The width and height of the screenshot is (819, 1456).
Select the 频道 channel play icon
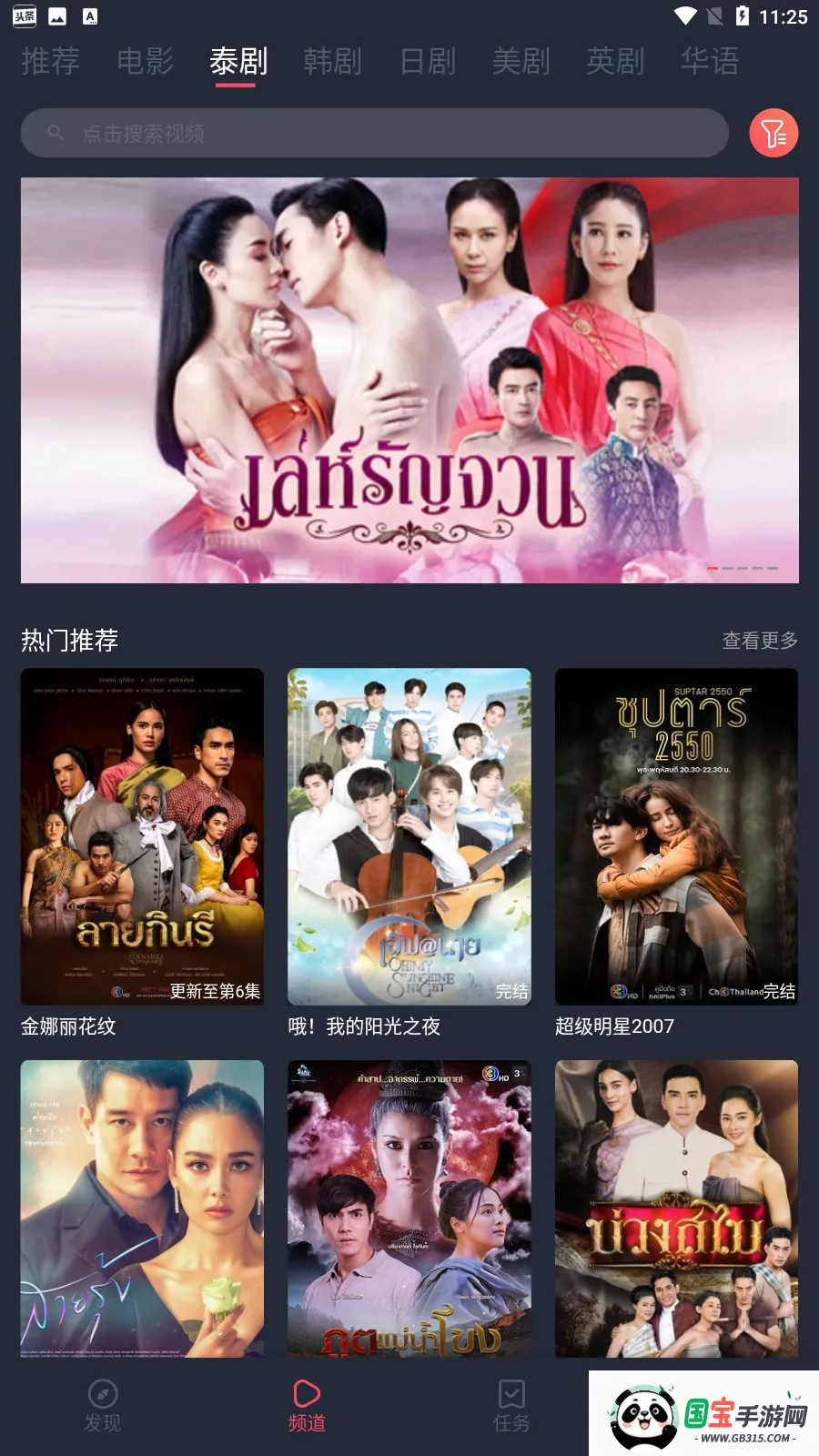click(x=307, y=1392)
